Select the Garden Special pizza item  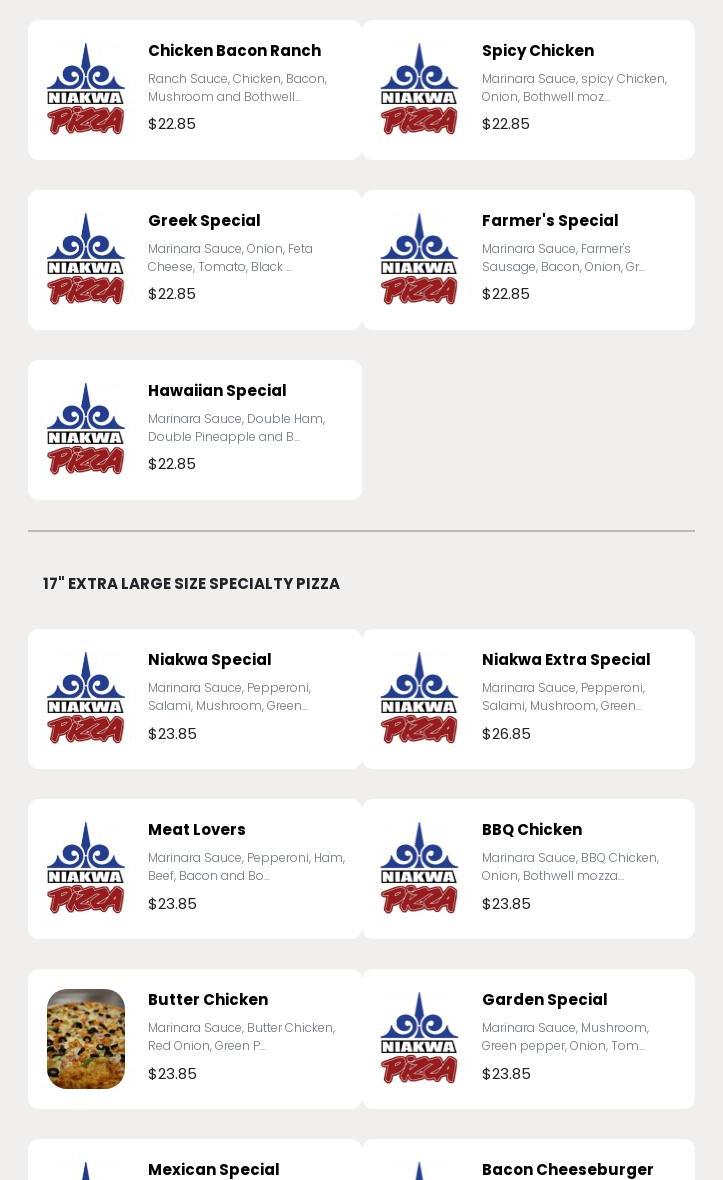(x=528, y=1039)
